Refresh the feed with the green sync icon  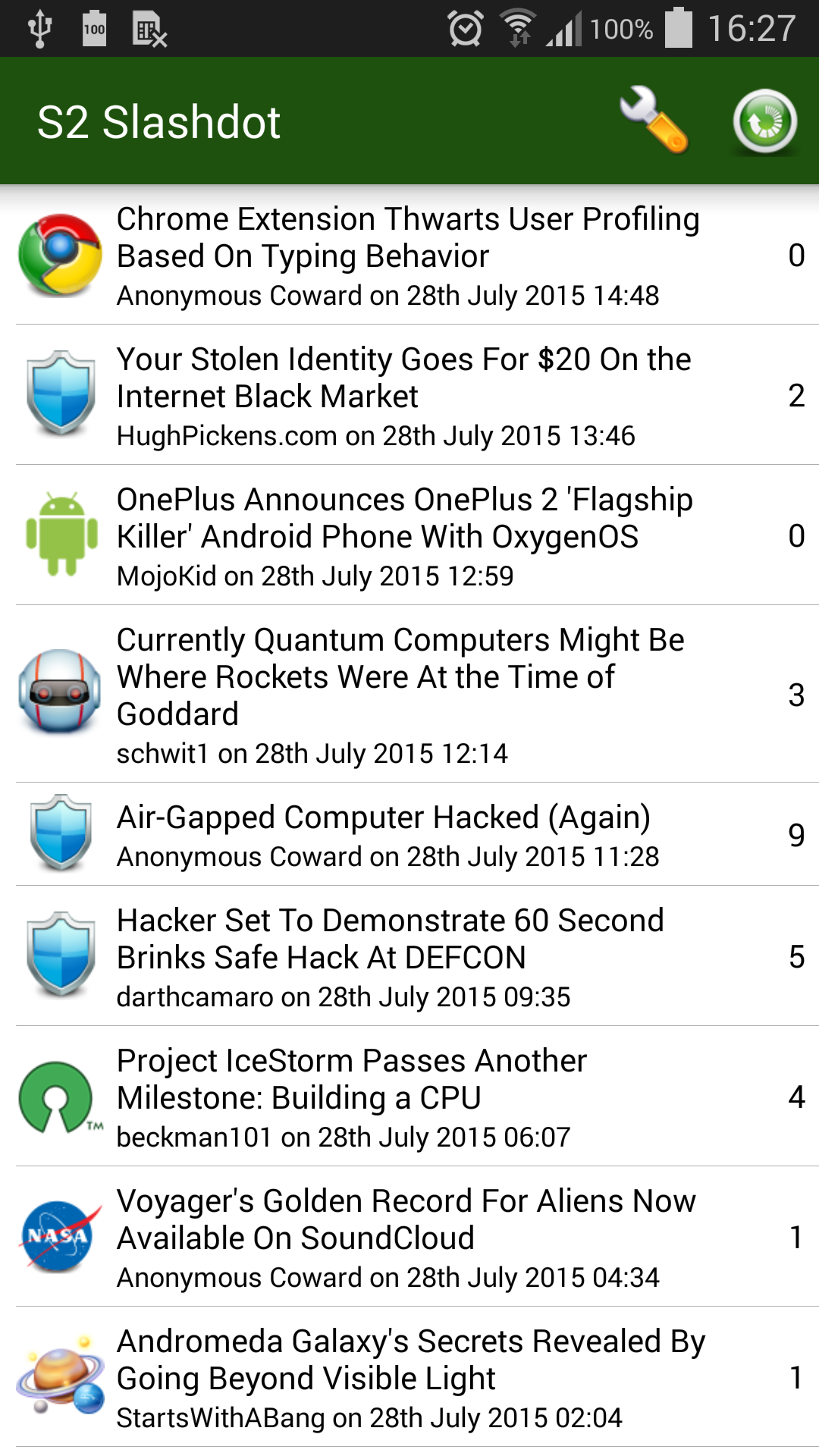click(x=763, y=121)
